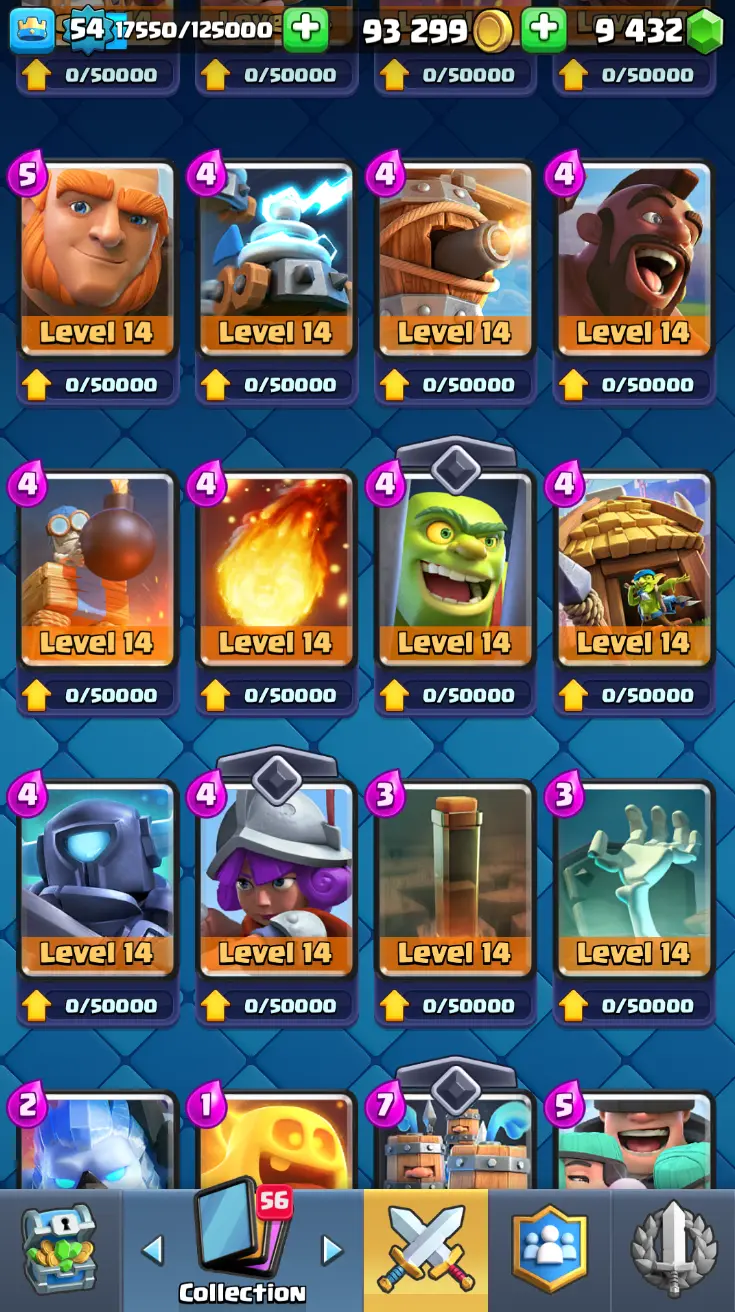Viewport: 735px width, 1312px height.
Task: Open the Clan social tab
Action: pos(549,1250)
